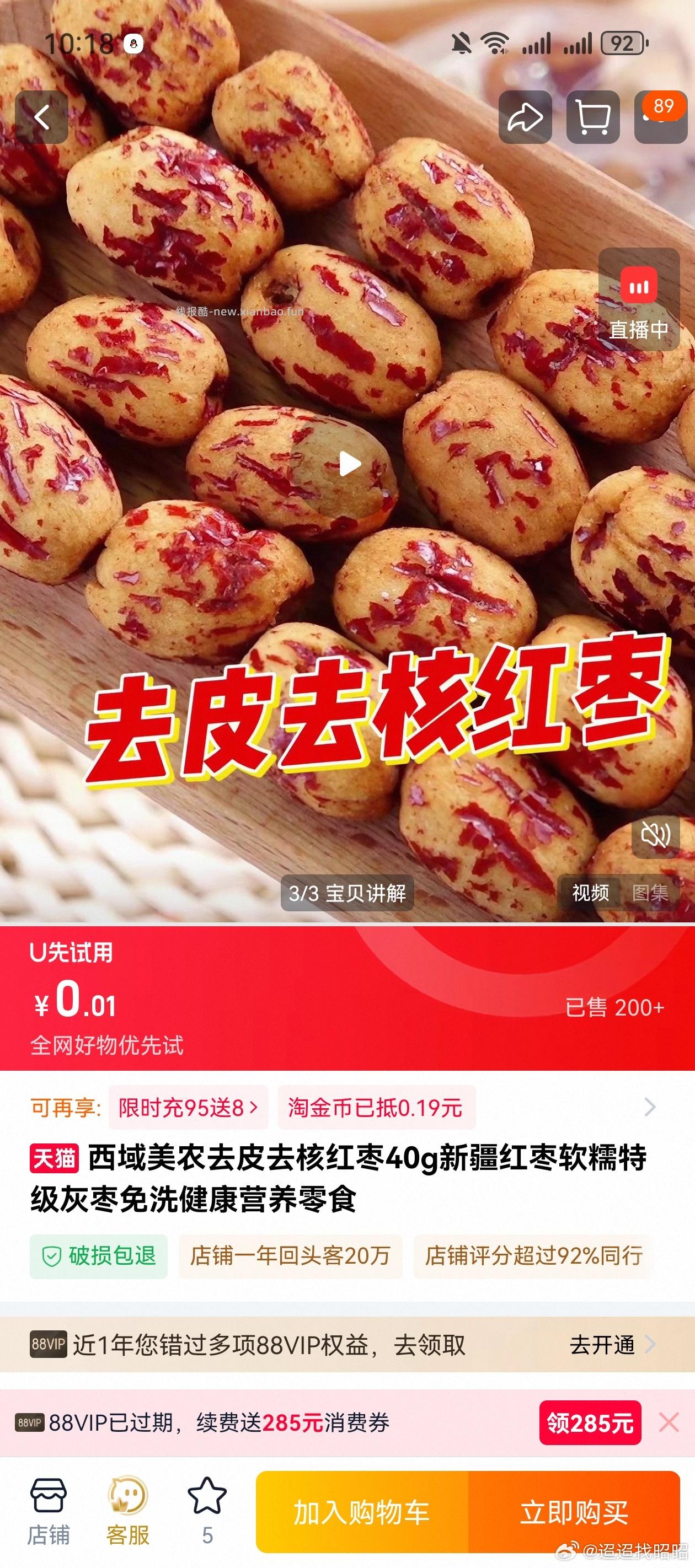This screenshot has width=695, height=1568.
Task: Switch to the 图集 image gallery tab
Action: (x=651, y=894)
